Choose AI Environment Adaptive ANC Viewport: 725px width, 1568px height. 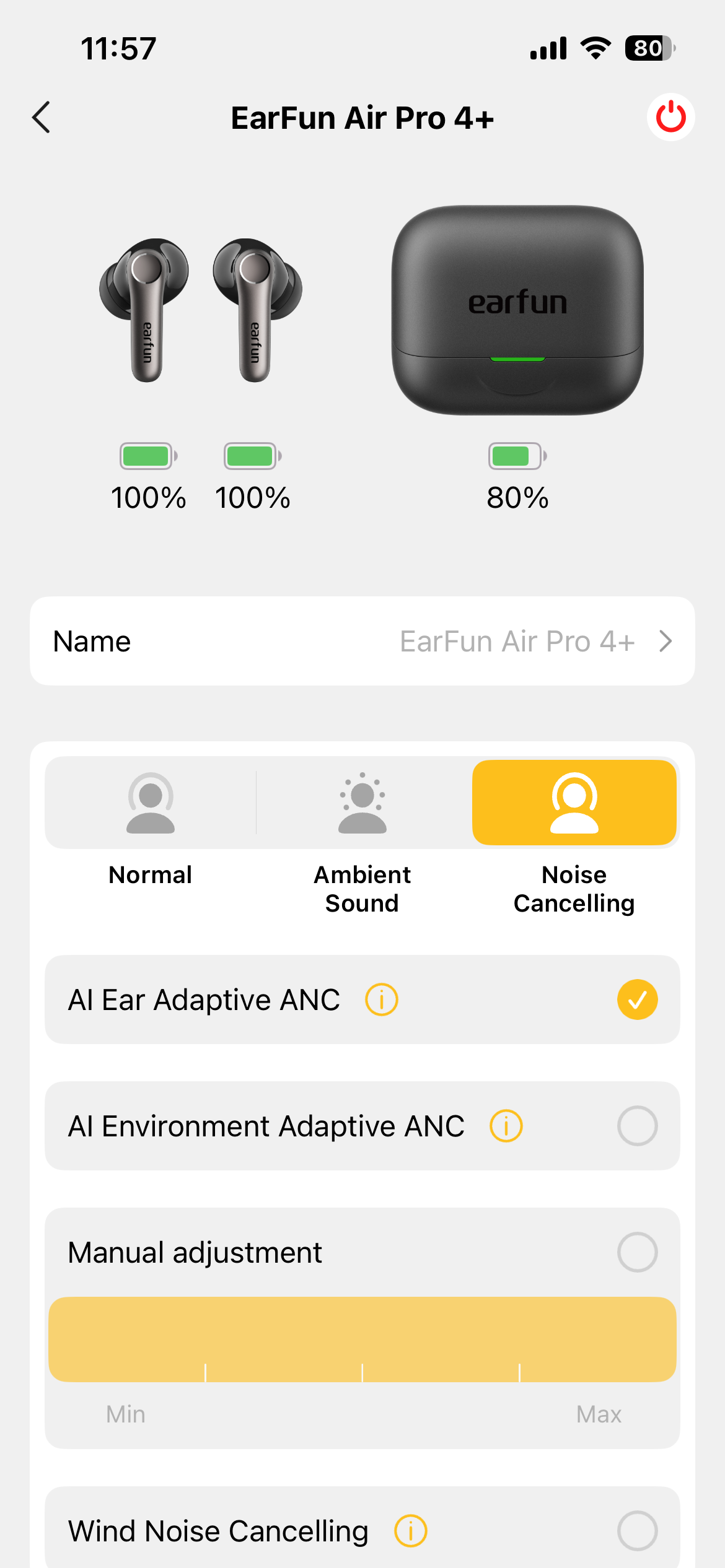click(x=637, y=1126)
